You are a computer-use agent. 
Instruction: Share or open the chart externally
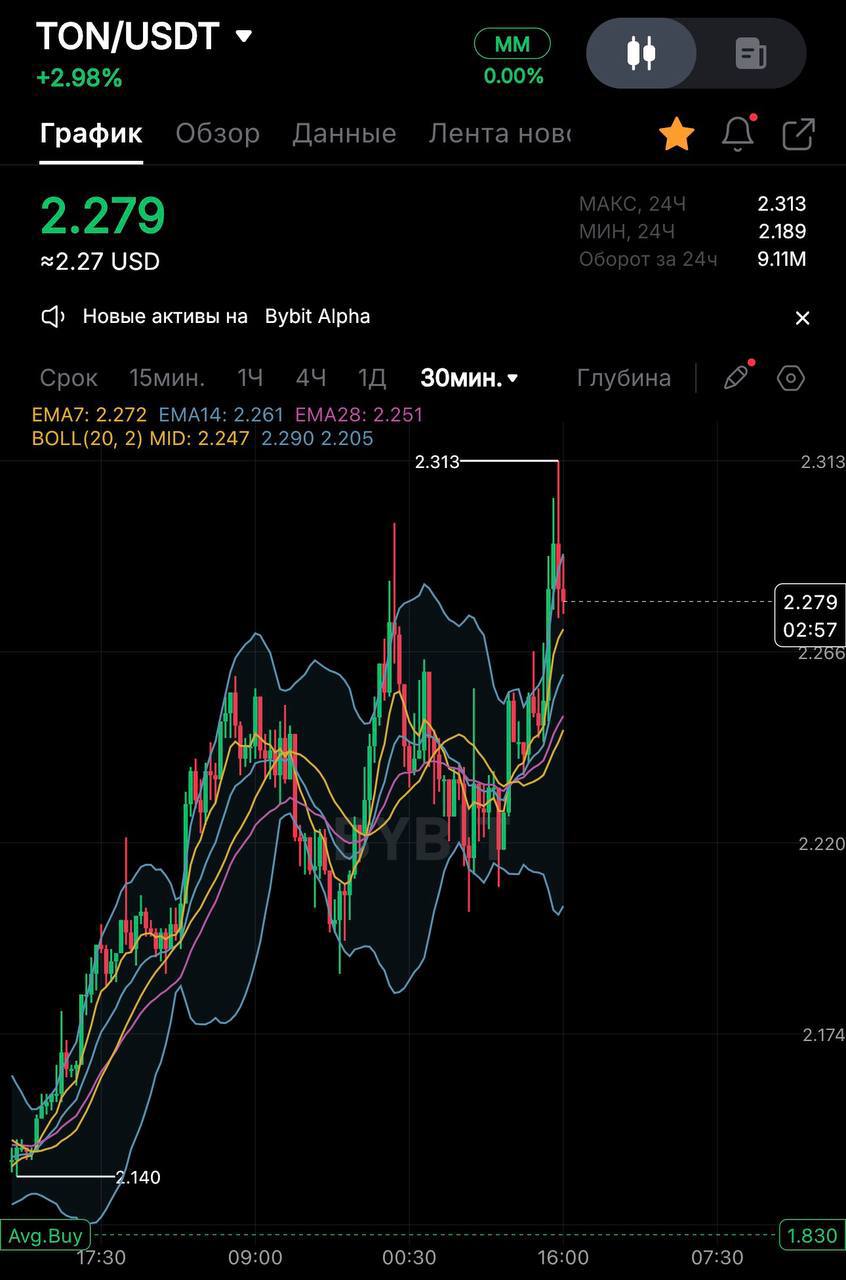798,134
